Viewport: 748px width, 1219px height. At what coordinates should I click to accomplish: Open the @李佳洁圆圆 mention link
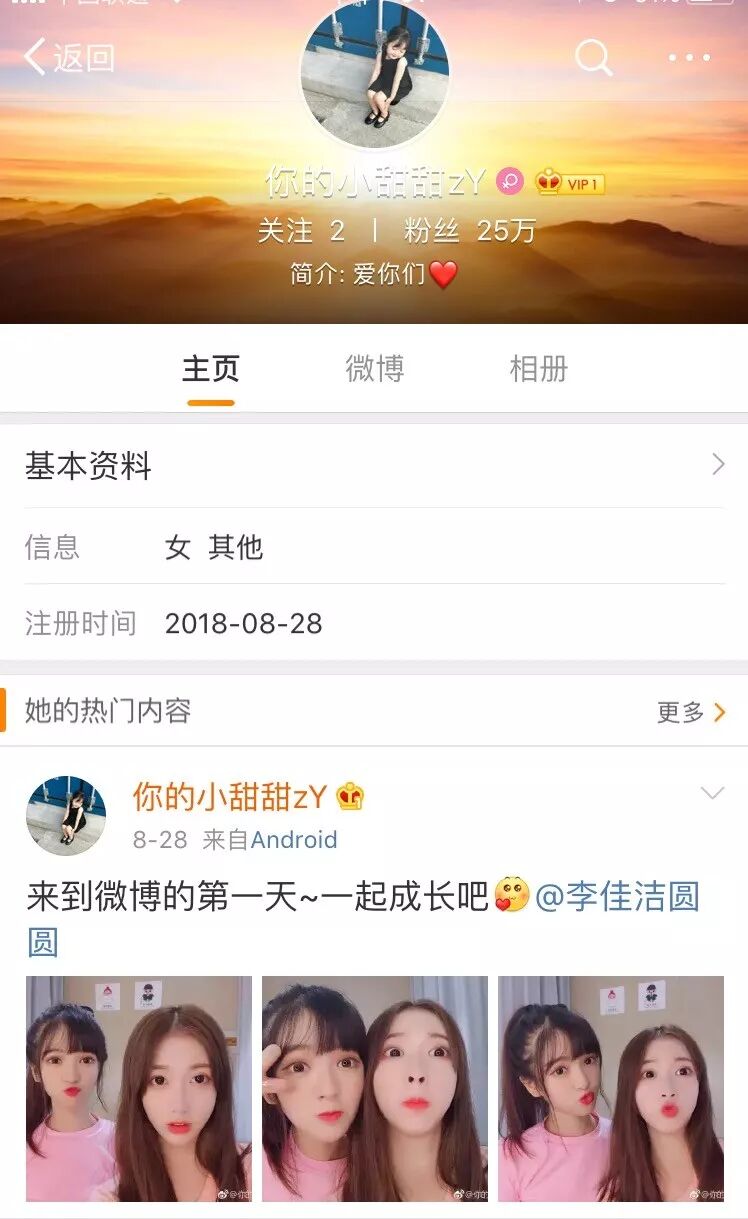coord(617,897)
